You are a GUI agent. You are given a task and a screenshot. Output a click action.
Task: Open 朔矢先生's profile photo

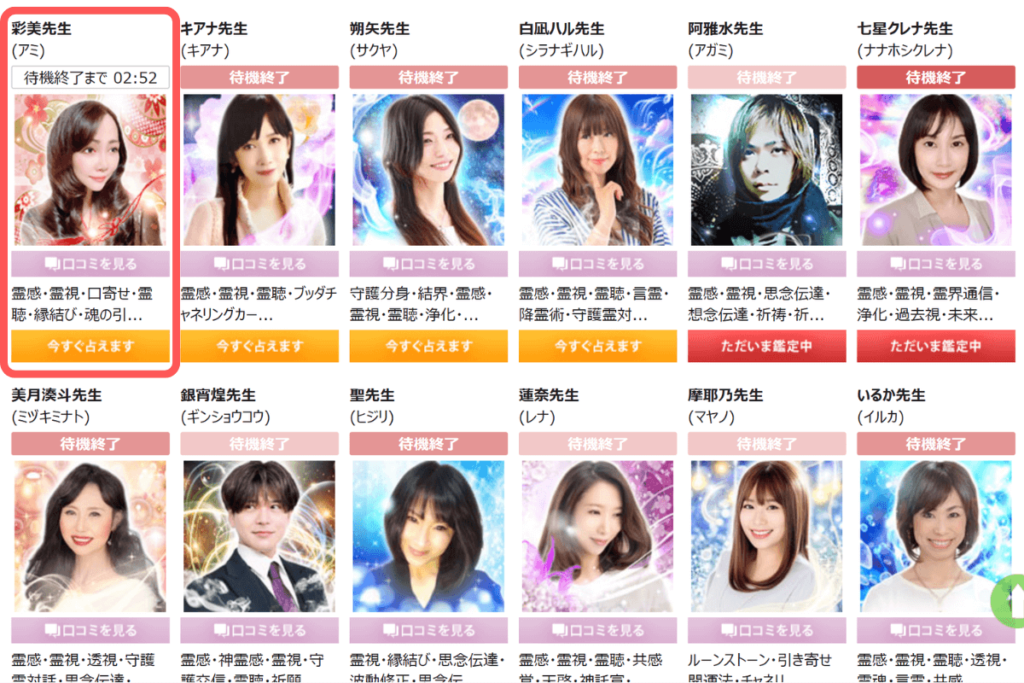pyautogui.click(x=428, y=170)
